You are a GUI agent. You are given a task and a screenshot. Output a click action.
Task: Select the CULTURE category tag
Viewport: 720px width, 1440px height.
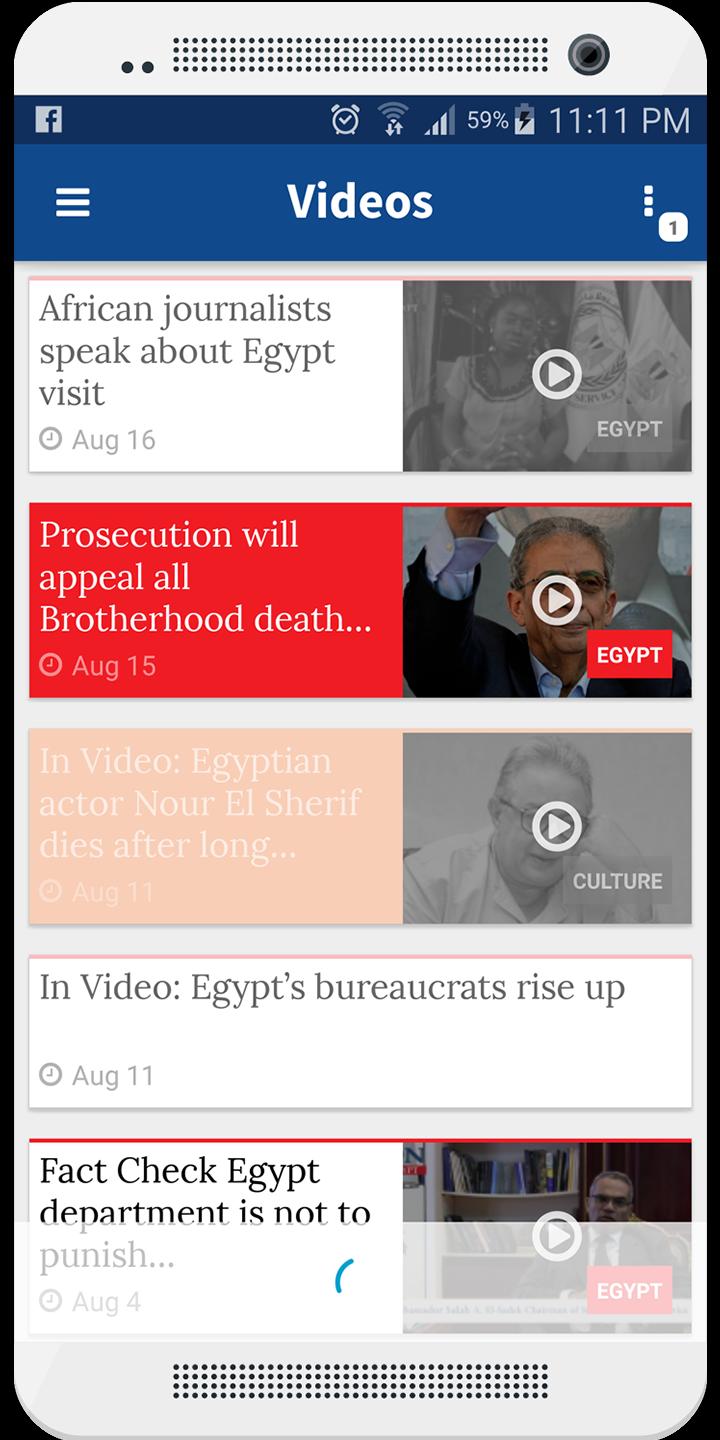click(x=617, y=881)
